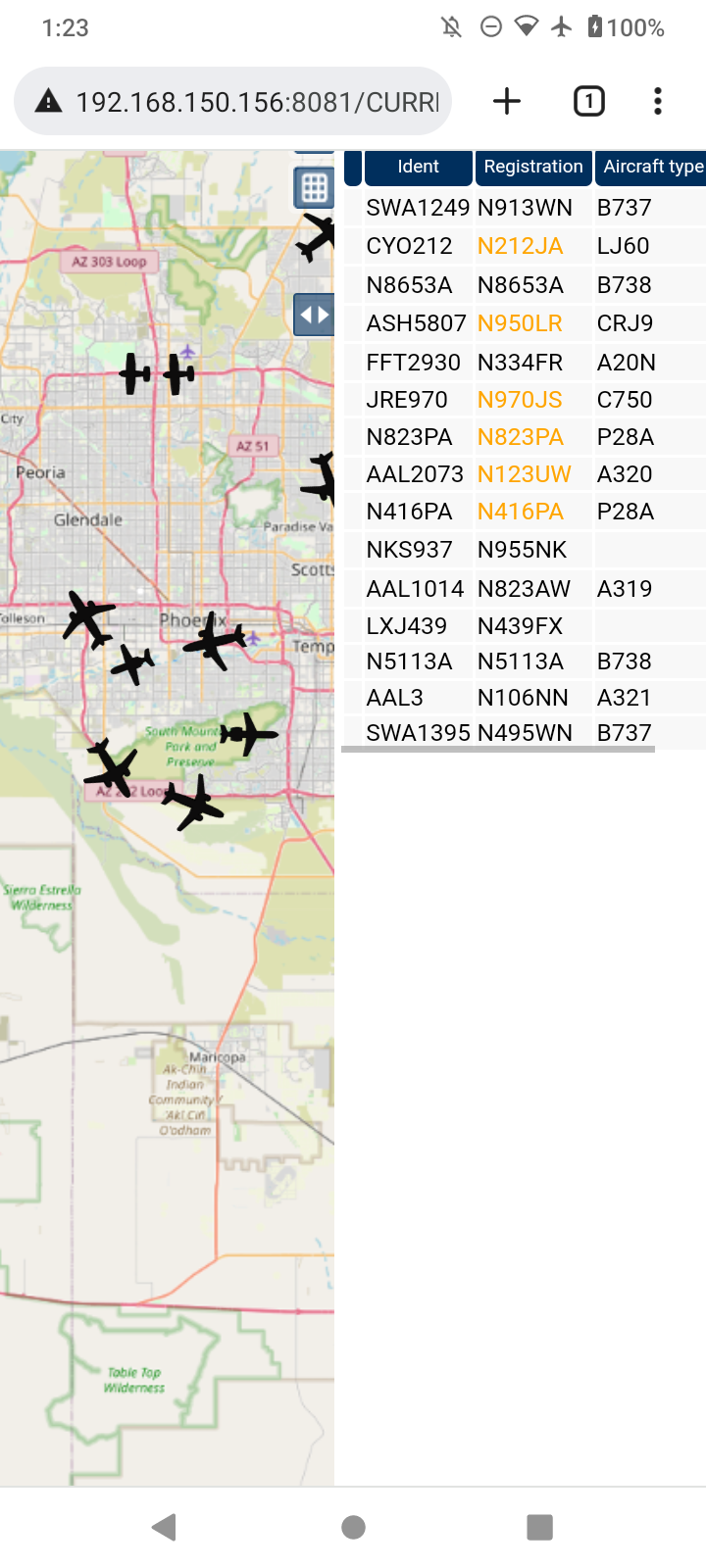The image size is (706, 1568).
Task: Open a new browser tab
Action: point(507,101)
